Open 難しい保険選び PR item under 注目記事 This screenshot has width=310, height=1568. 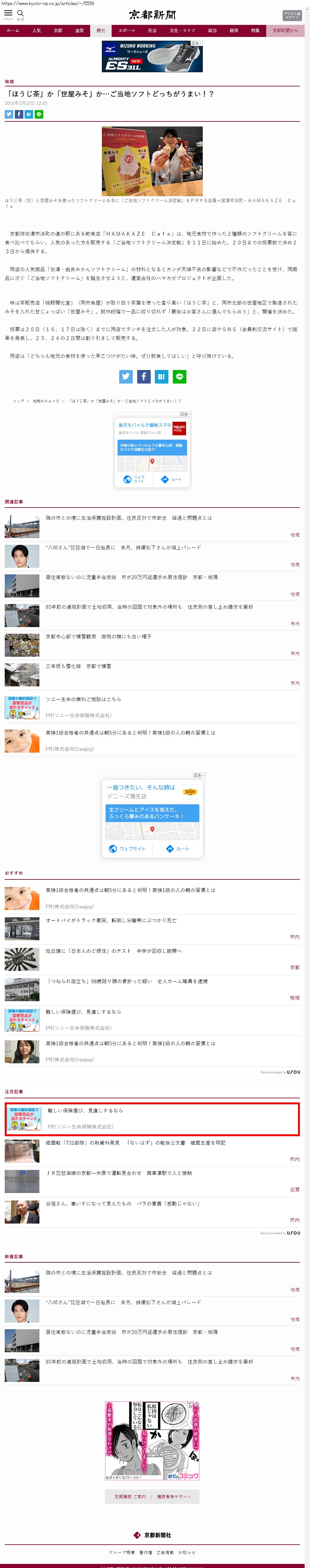pos(85,1110)
